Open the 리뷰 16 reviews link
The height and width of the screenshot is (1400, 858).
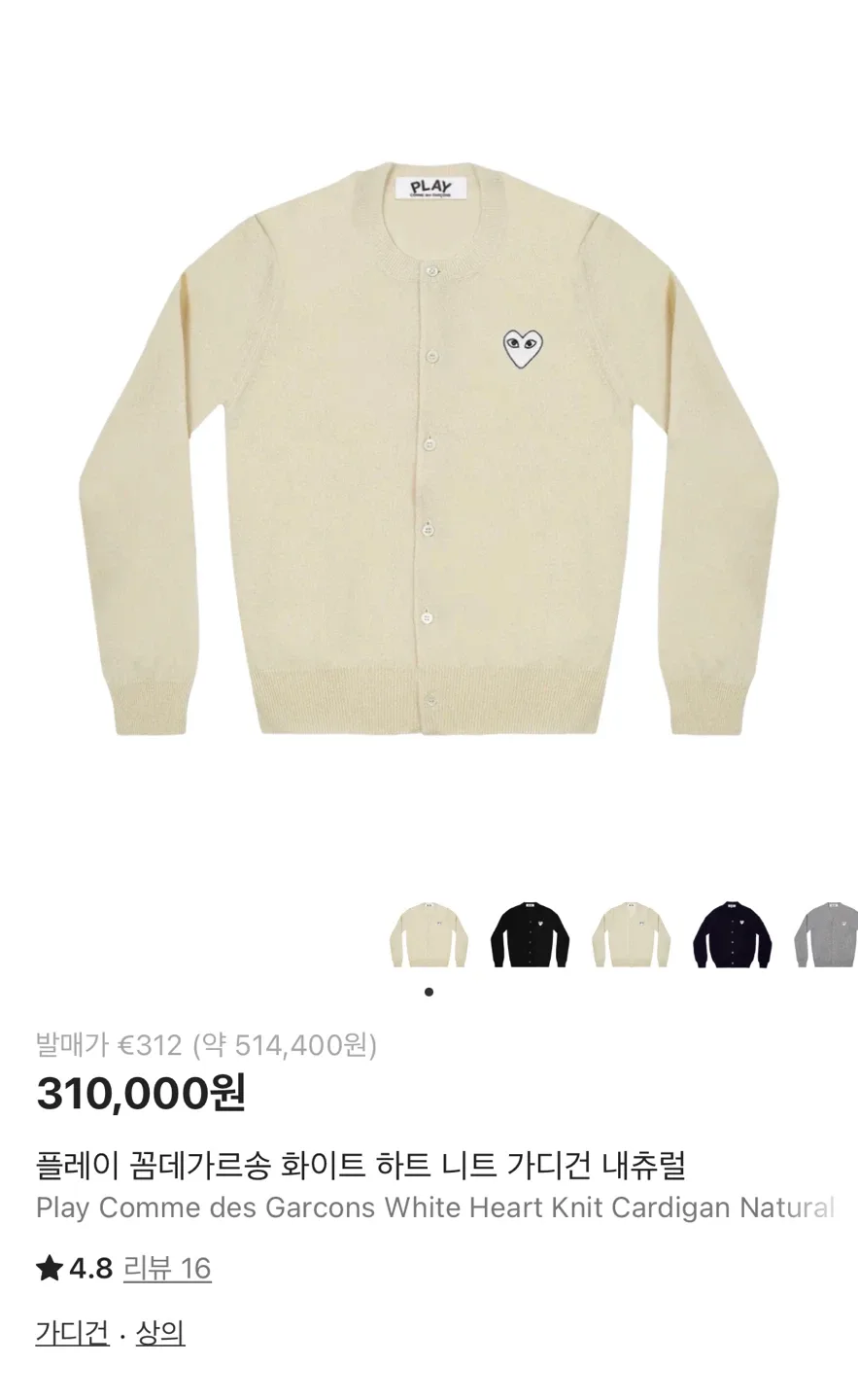pos(167,1269)
